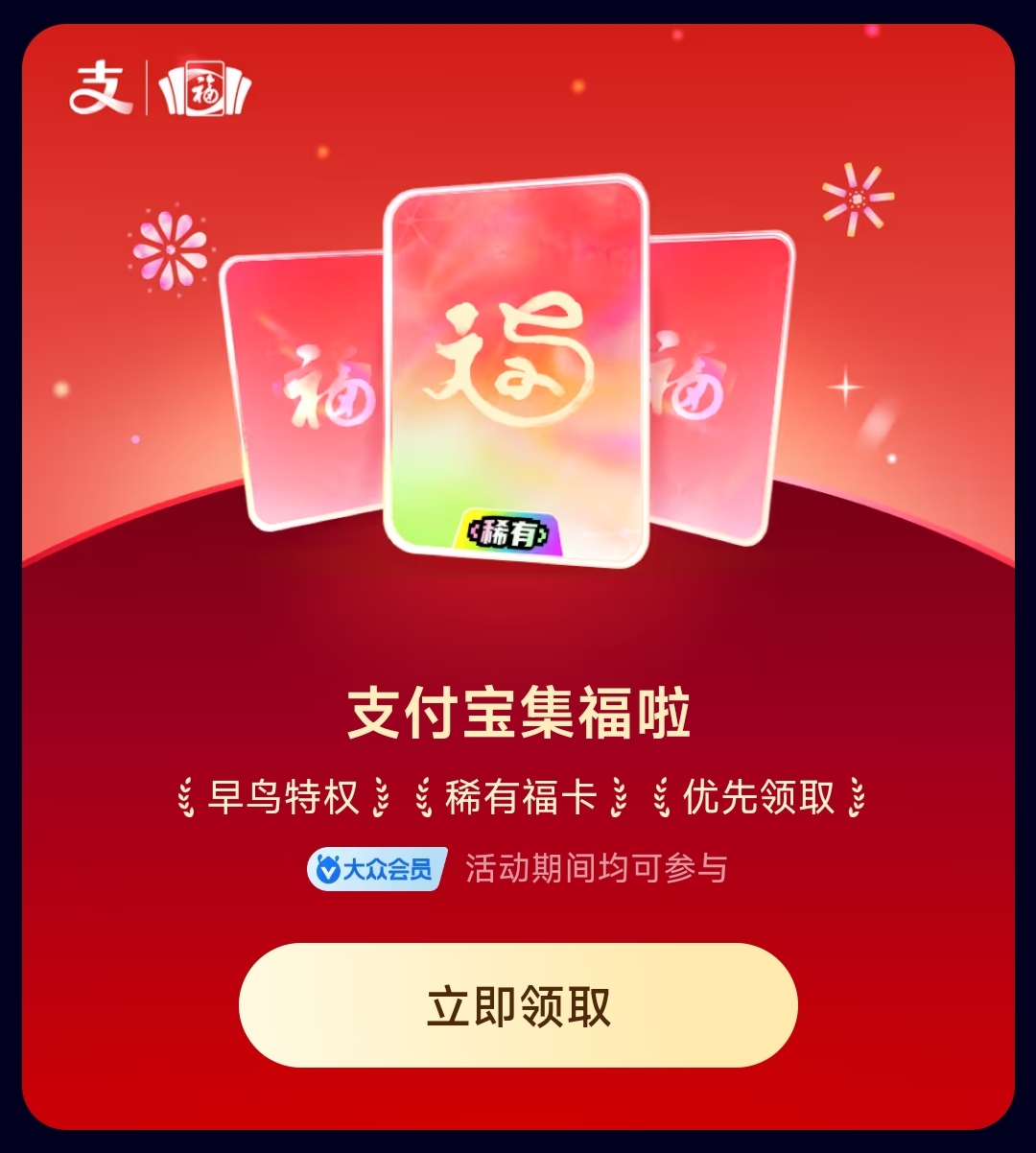The width and height of the screenshot is (1036, 1153).
Task: Select the right tilted 福 card
Action: 724,384
